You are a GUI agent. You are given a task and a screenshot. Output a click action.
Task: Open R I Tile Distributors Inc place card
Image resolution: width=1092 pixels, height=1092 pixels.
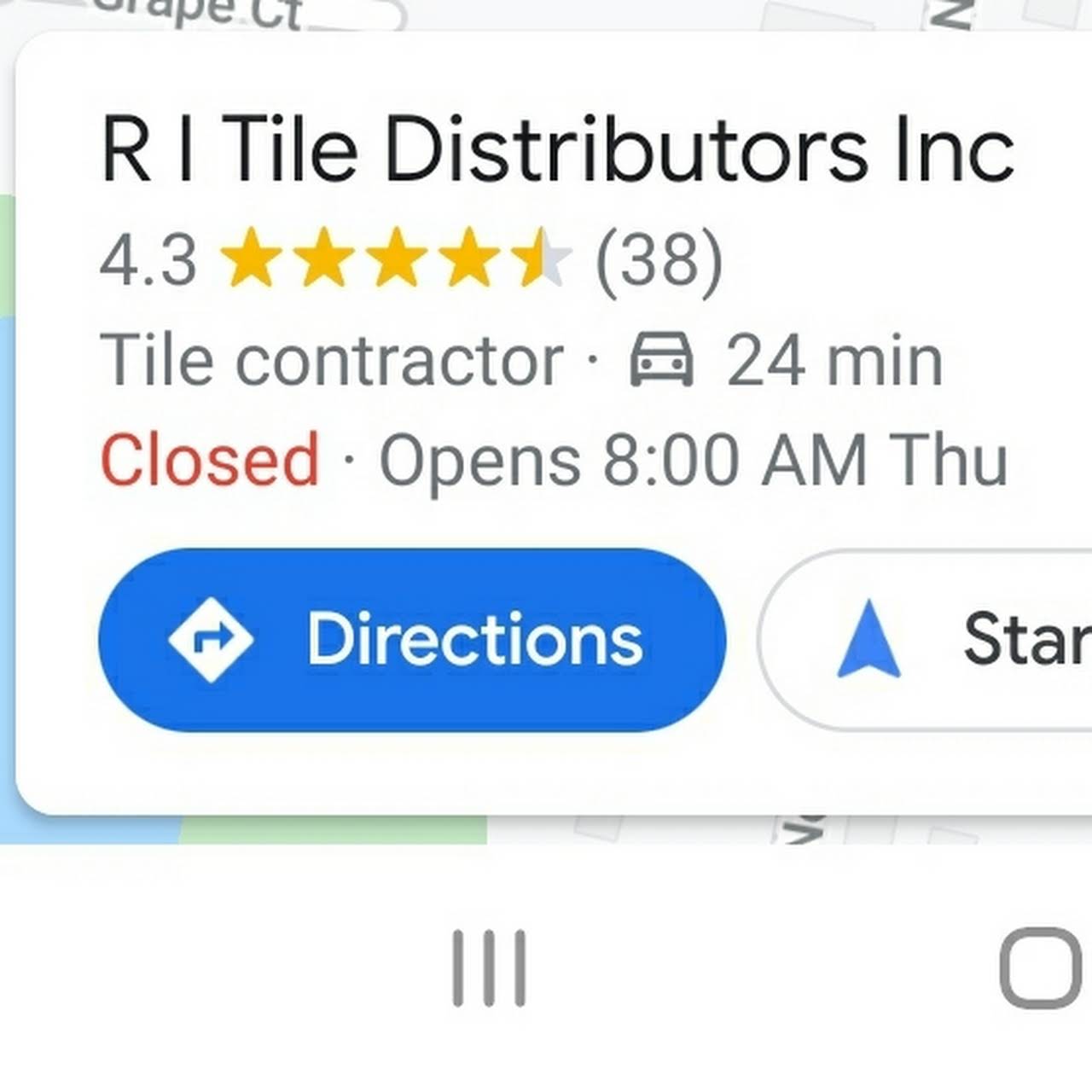point(557,150)
